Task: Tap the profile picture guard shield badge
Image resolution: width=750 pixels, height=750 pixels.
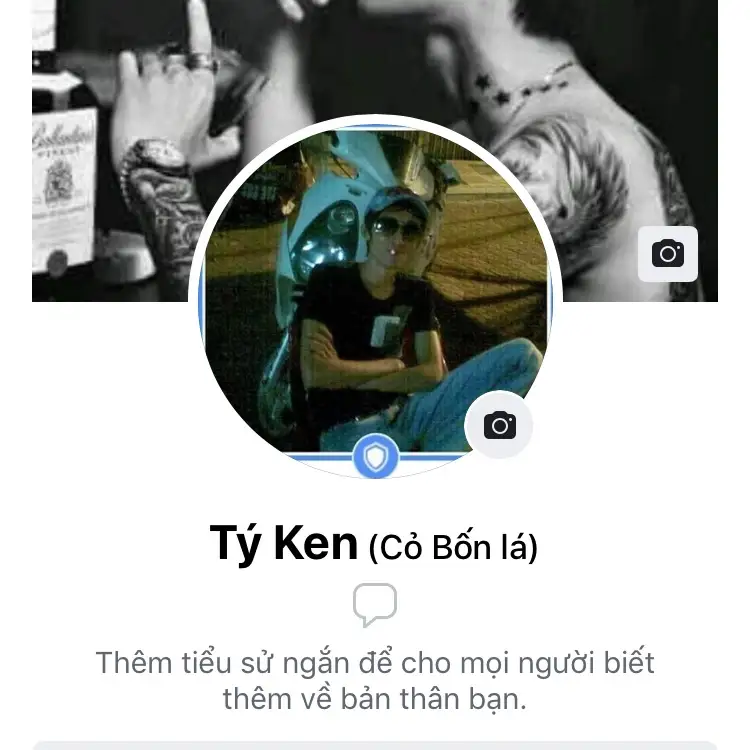Action: (376, 458)
